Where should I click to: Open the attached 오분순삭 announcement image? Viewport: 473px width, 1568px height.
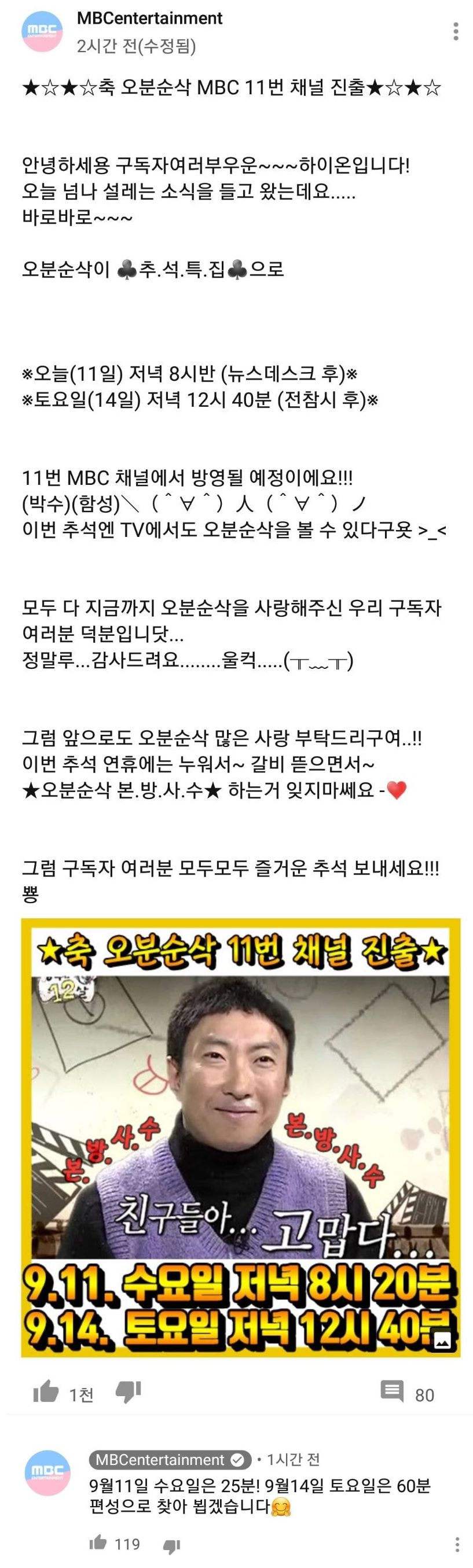(240, 1137)
